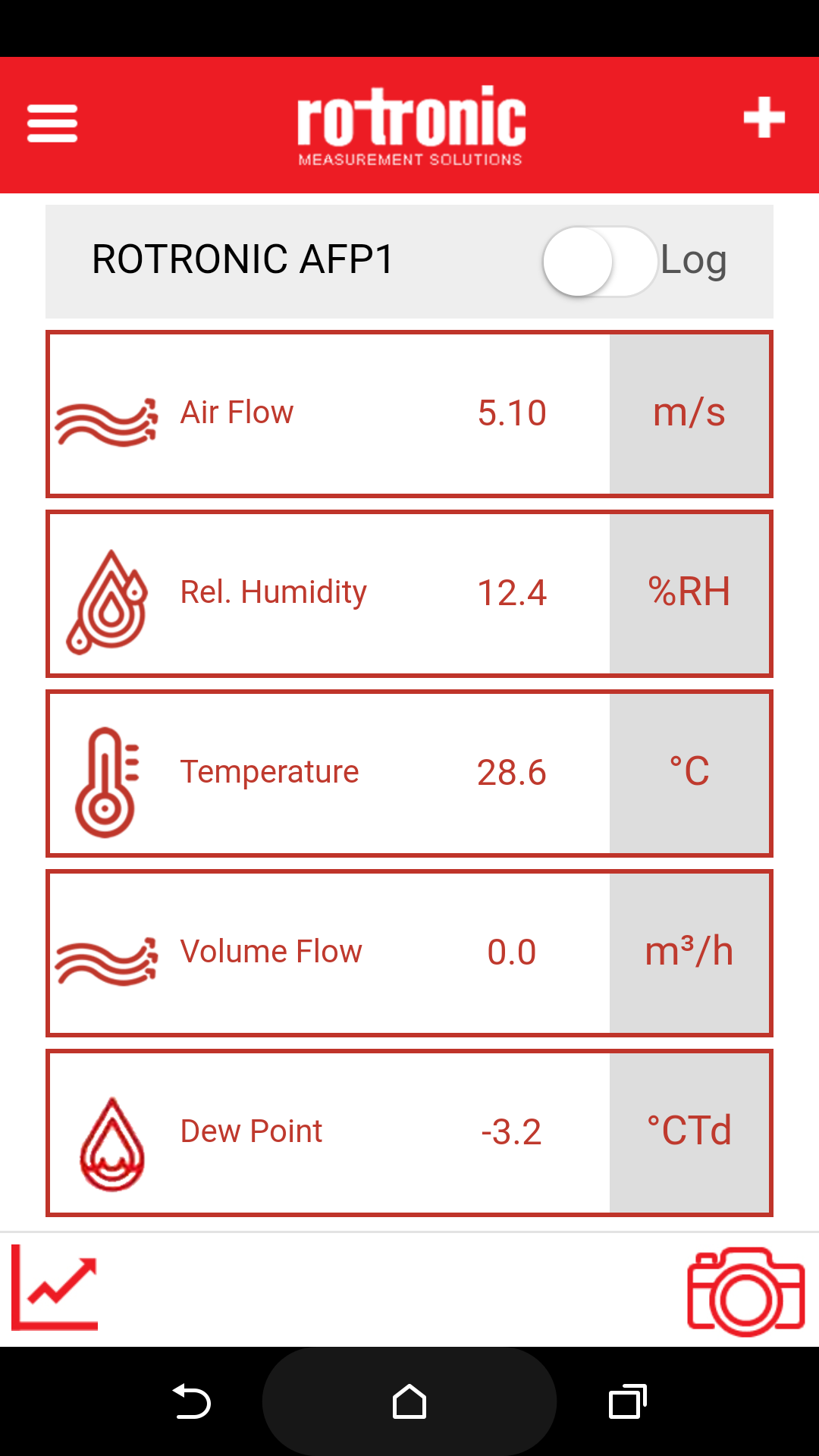Go back using the system back button

(x=191, y=1401)
